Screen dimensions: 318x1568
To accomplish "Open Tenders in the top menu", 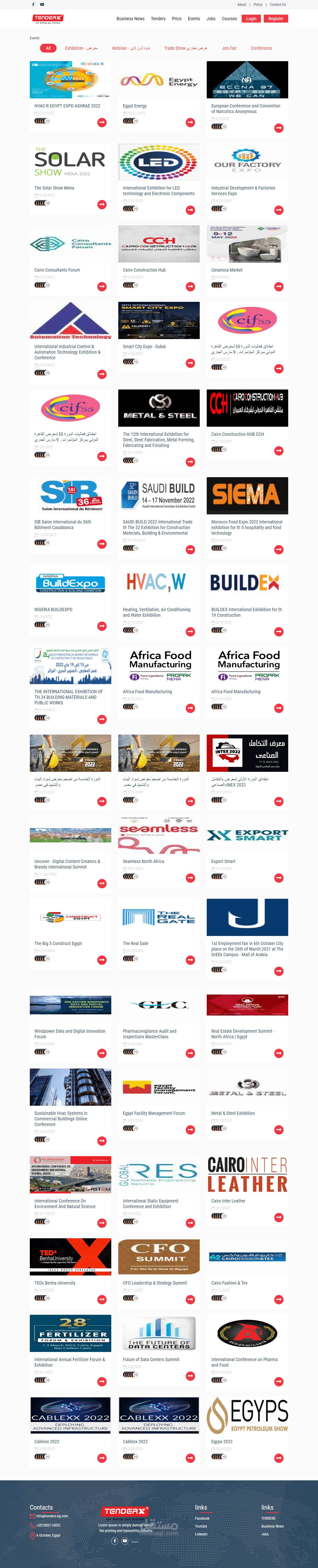I will pos(158,19).
